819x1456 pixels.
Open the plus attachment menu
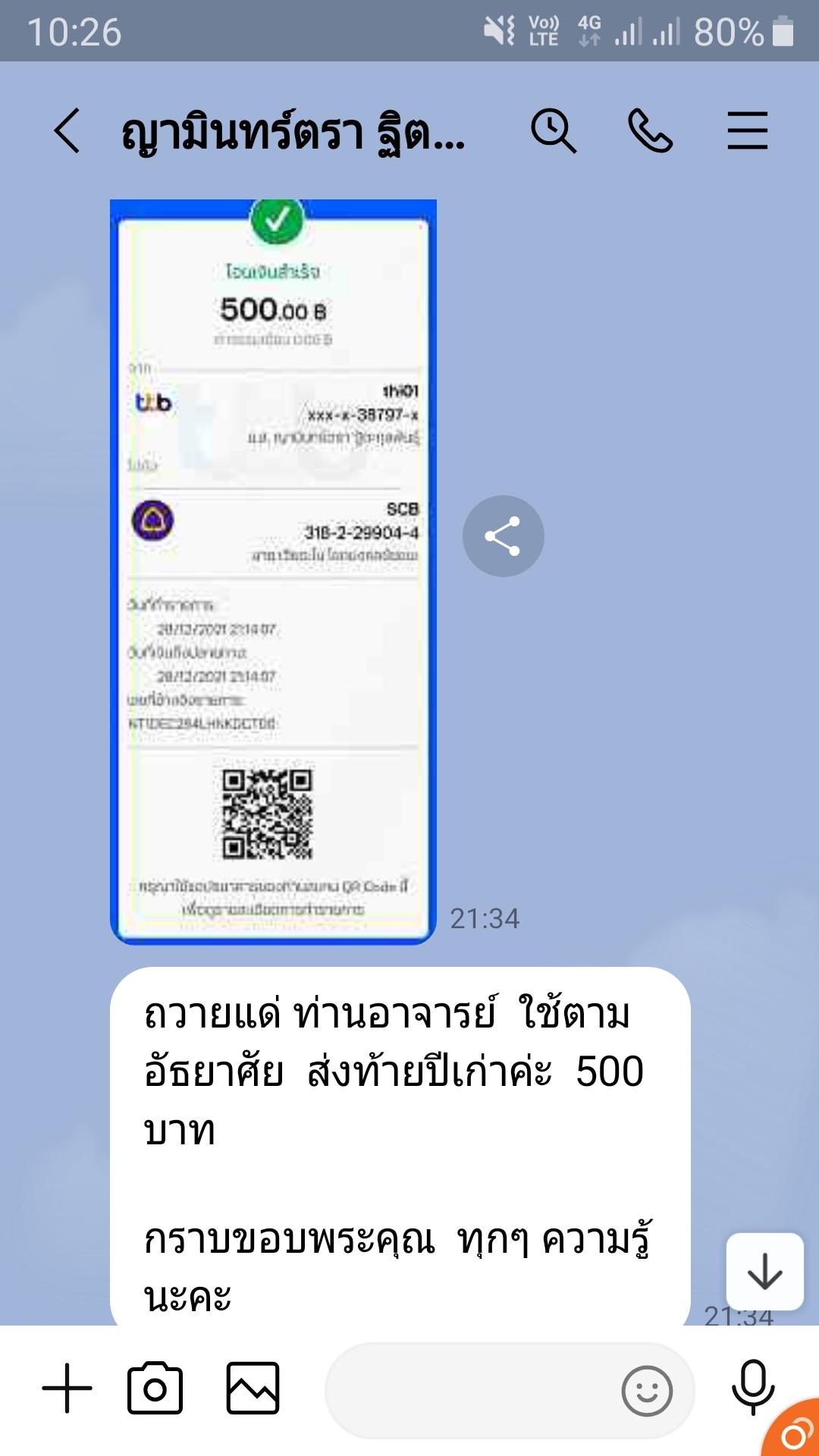pyautogui.click(x=67, y=1389)
